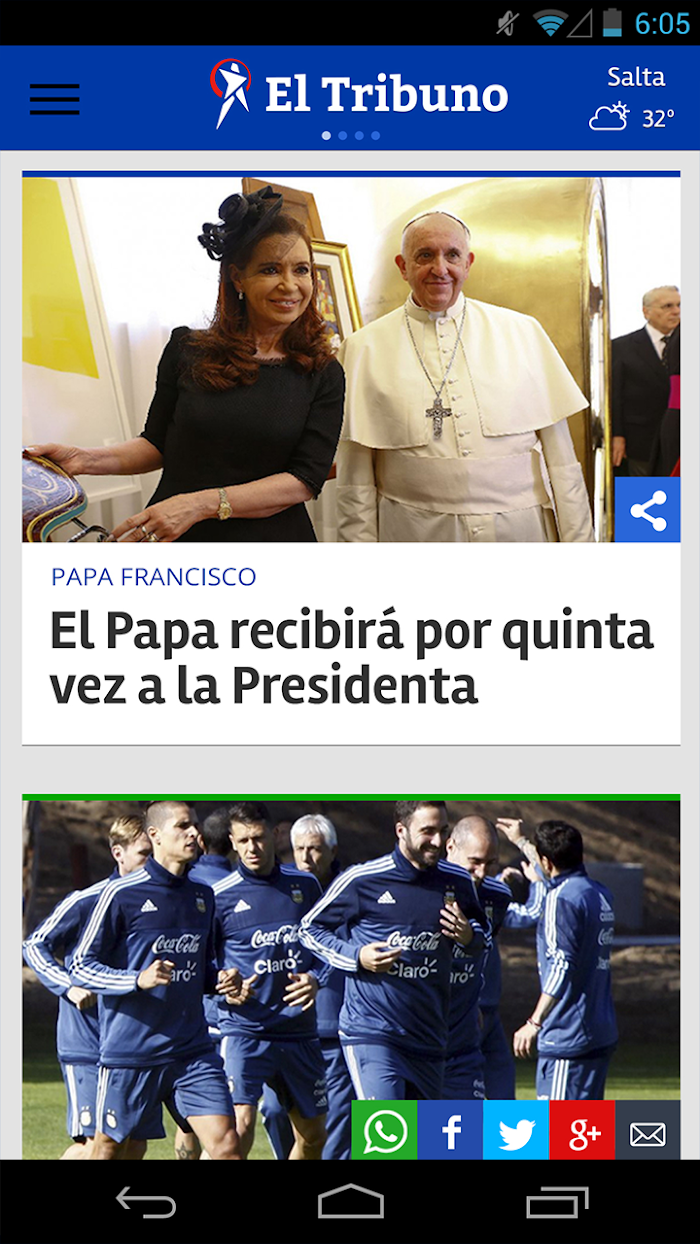This screenshot has width=700, height=1244.
Task: Open the football team training article
Action: [x=351, y=979]
